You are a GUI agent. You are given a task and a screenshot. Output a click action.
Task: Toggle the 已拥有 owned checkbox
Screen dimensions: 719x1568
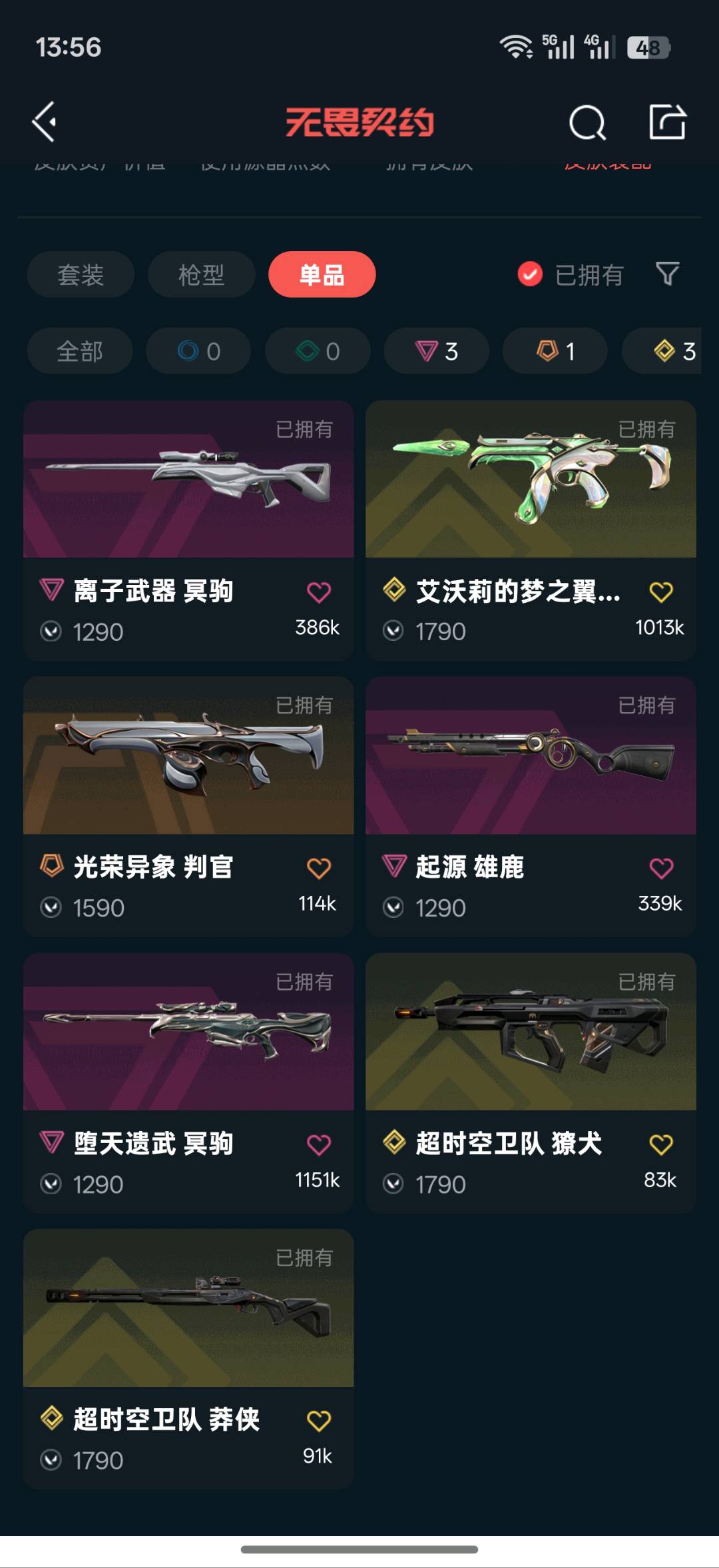[531, 274]
